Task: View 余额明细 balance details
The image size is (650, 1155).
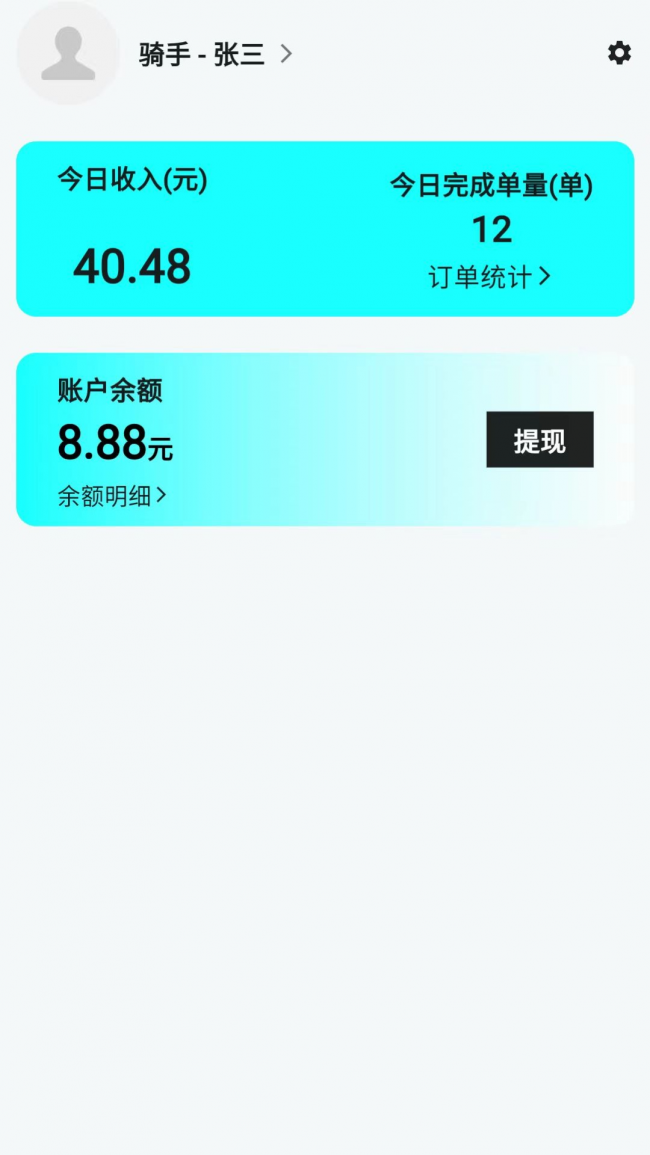Action: tap(111, 495)
